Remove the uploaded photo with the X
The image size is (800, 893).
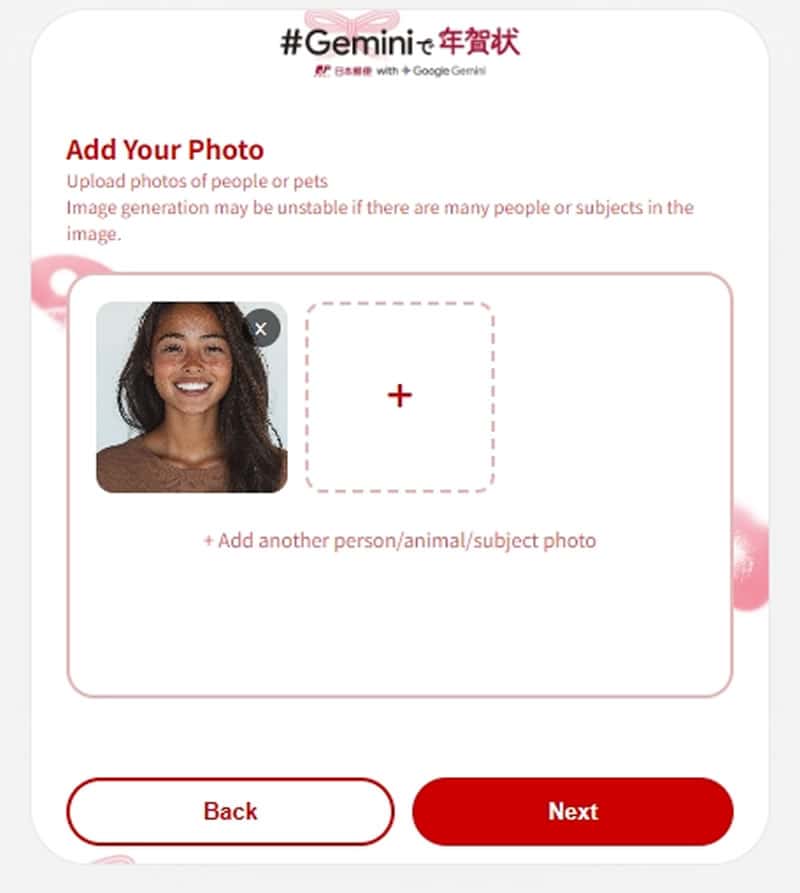(x=261, y=328)
